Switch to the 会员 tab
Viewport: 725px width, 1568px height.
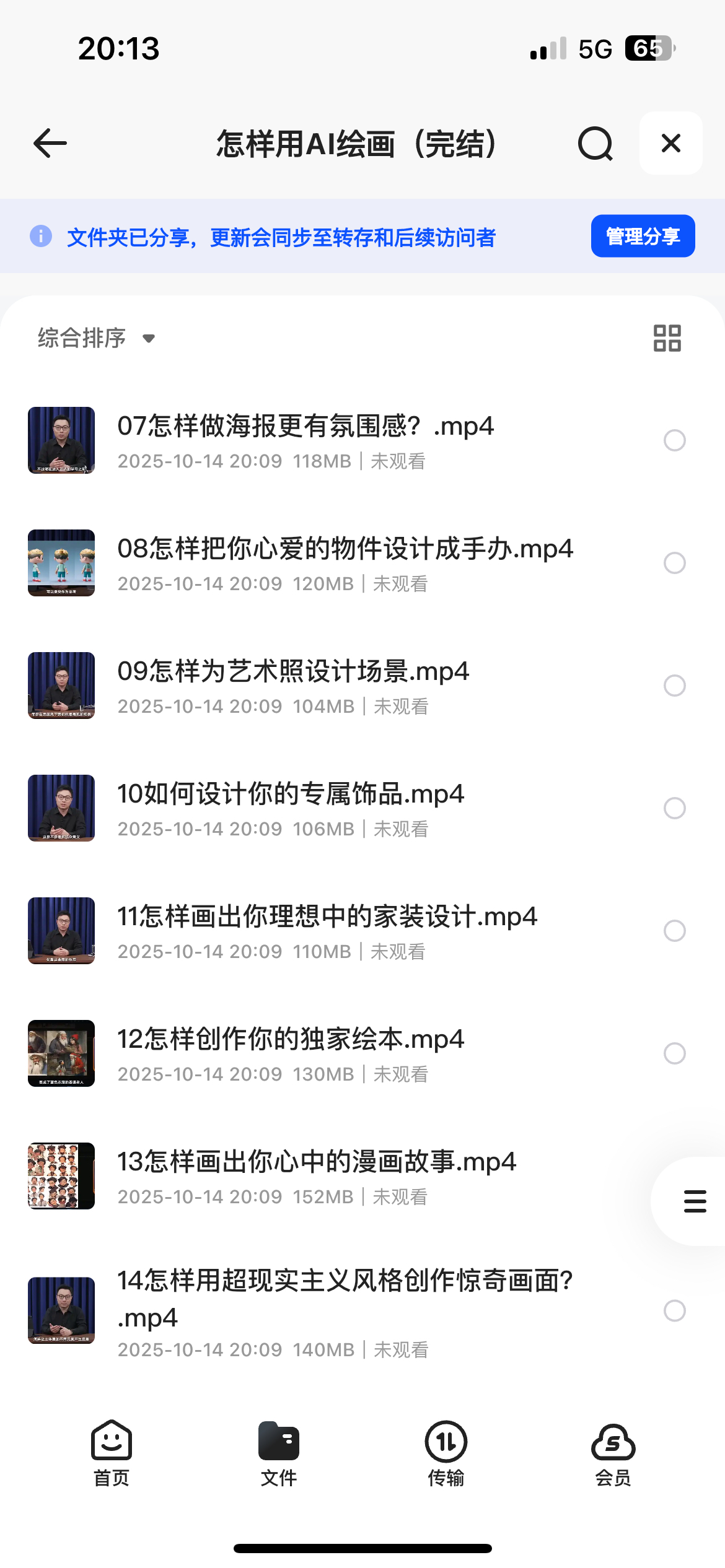pyautogui.click(x=613, y=1452)
